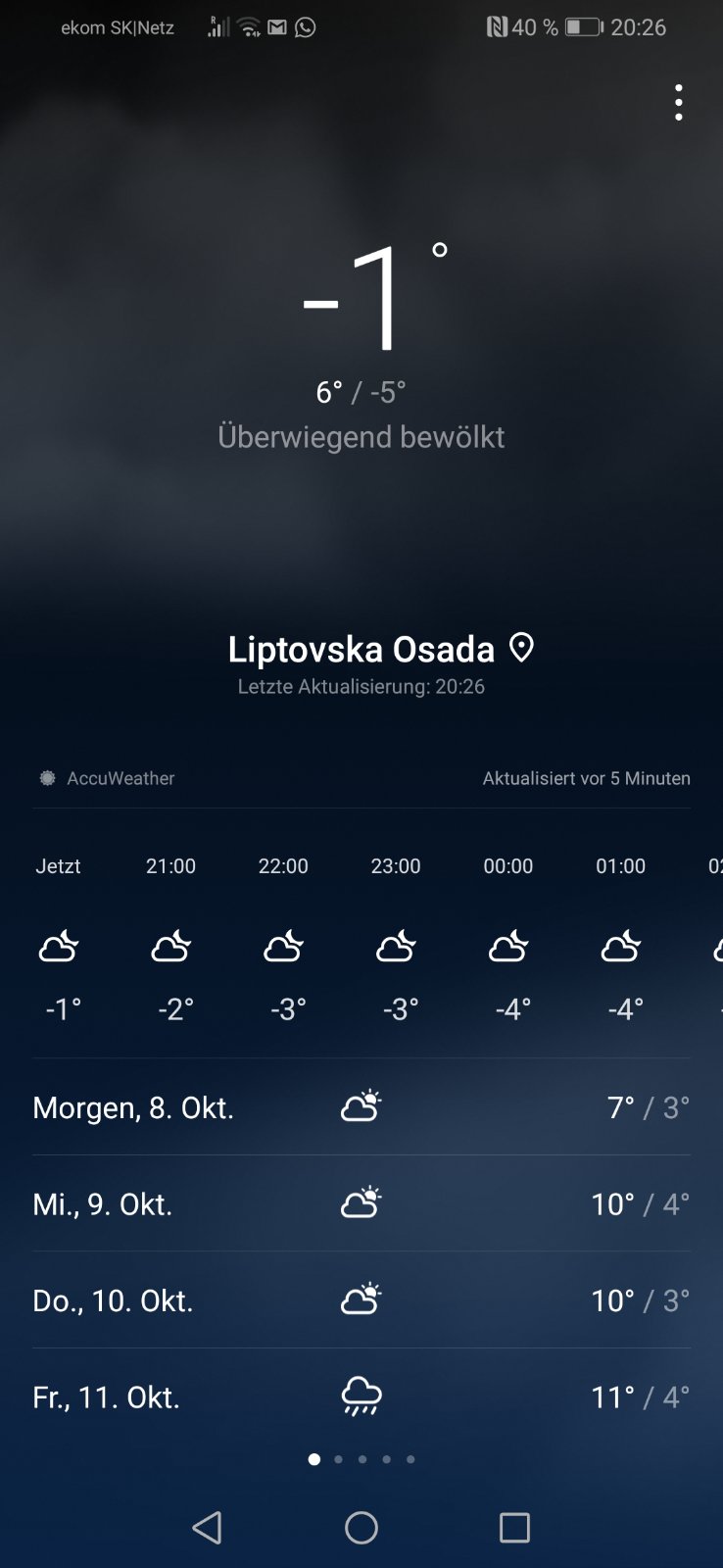The image size is (723, 1568).
Task: Open forecast for Do., 10. Okt.
Action: click(361, 1300)
